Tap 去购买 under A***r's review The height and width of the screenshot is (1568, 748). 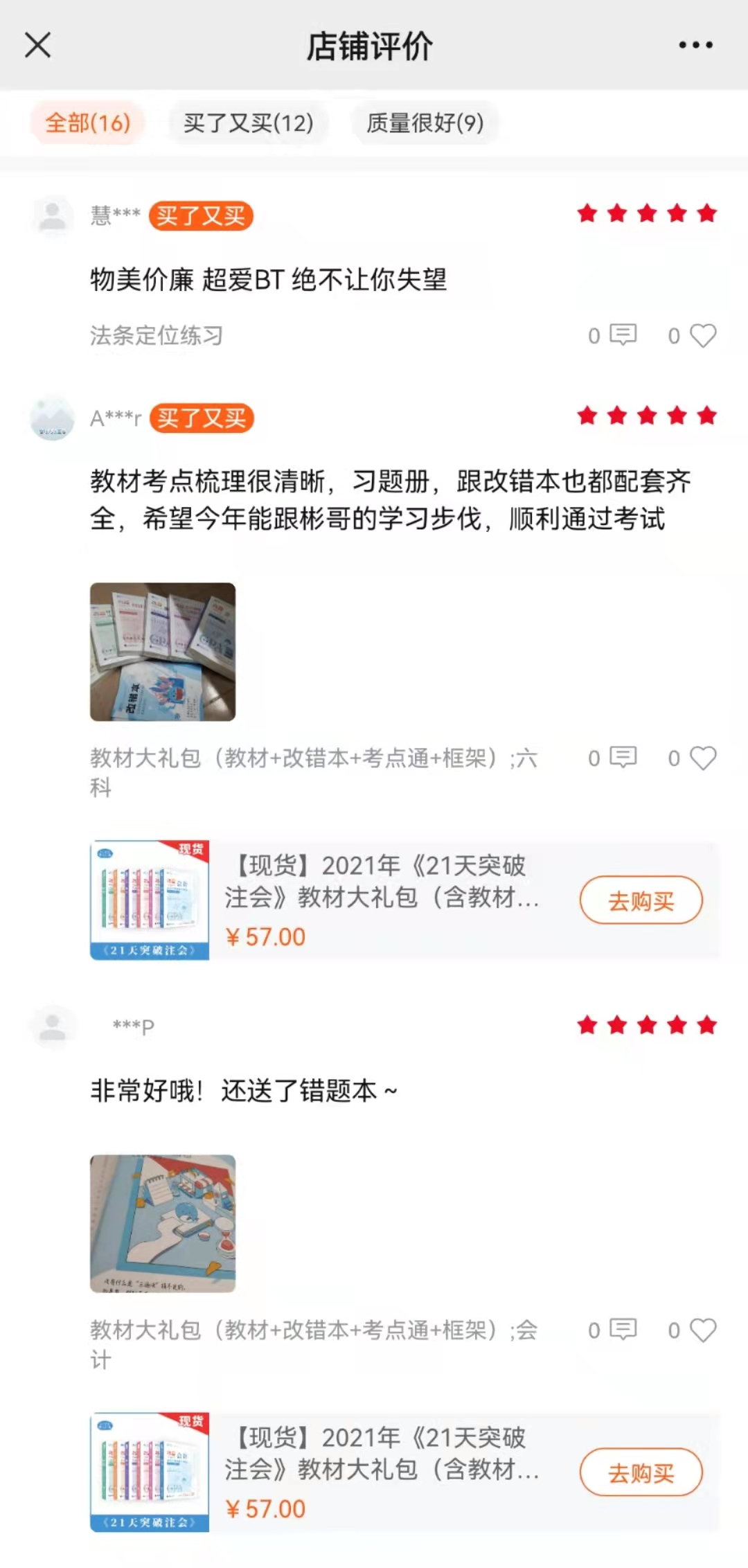pos(641,900)
